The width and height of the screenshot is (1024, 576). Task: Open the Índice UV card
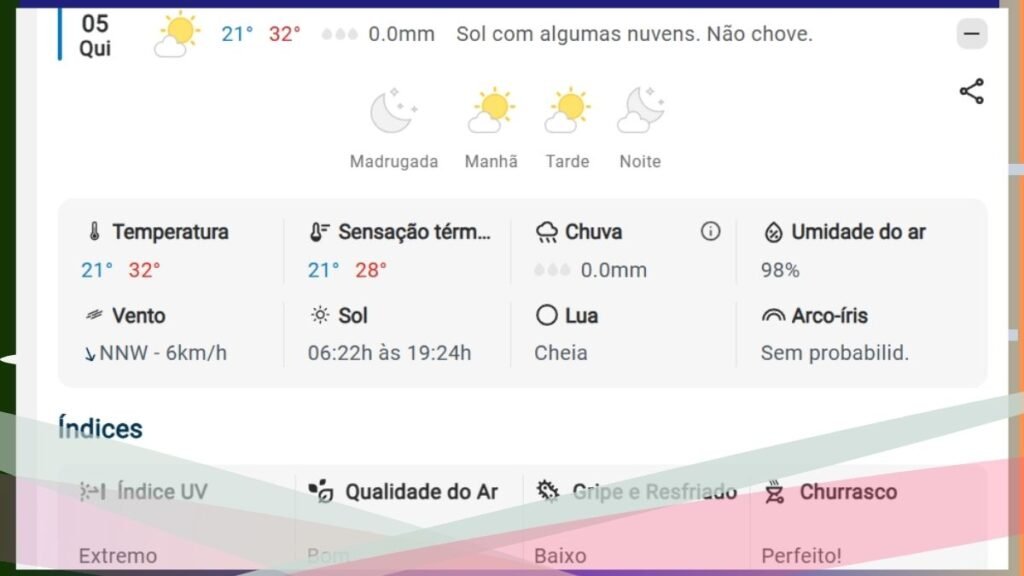[x=175, y=520]
